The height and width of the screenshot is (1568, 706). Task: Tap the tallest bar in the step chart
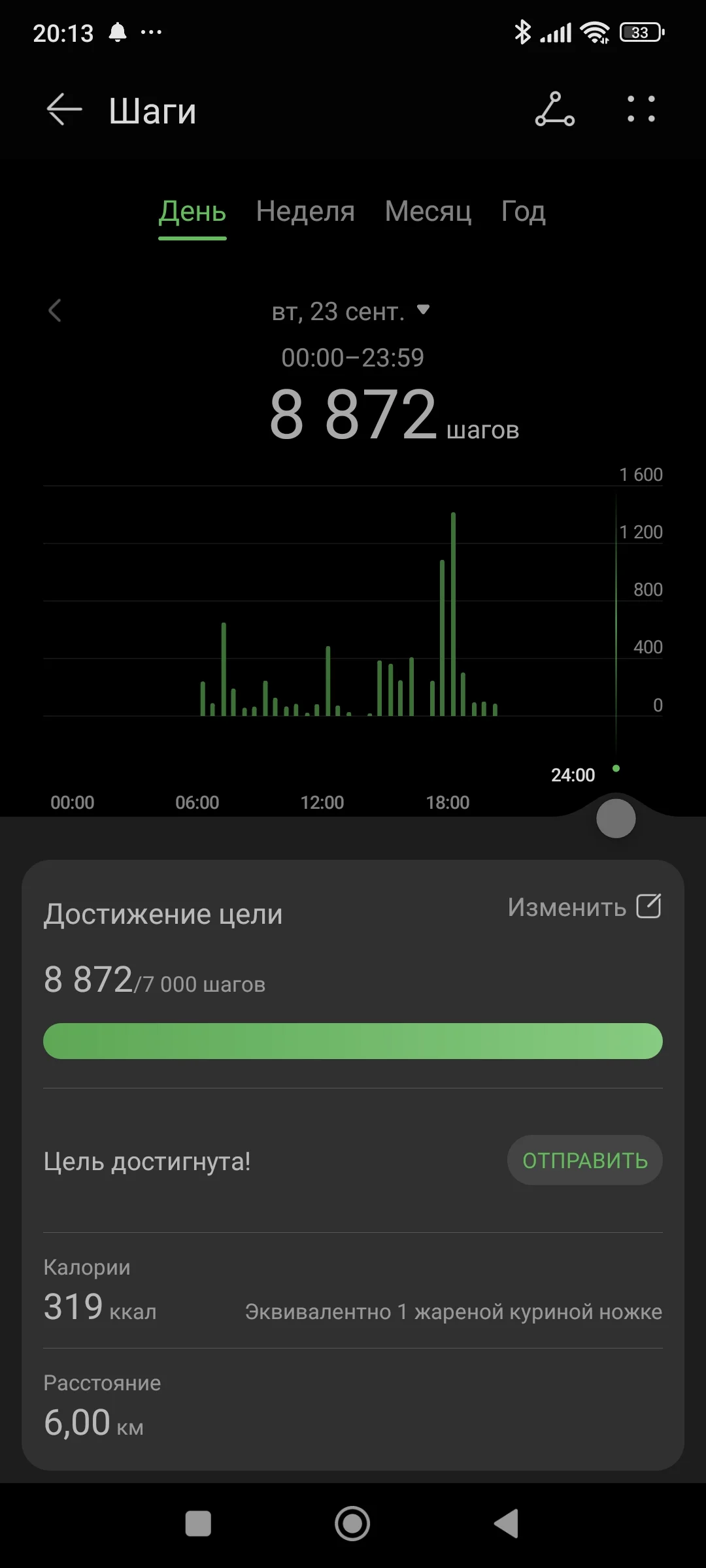click(x=454, y=614)
